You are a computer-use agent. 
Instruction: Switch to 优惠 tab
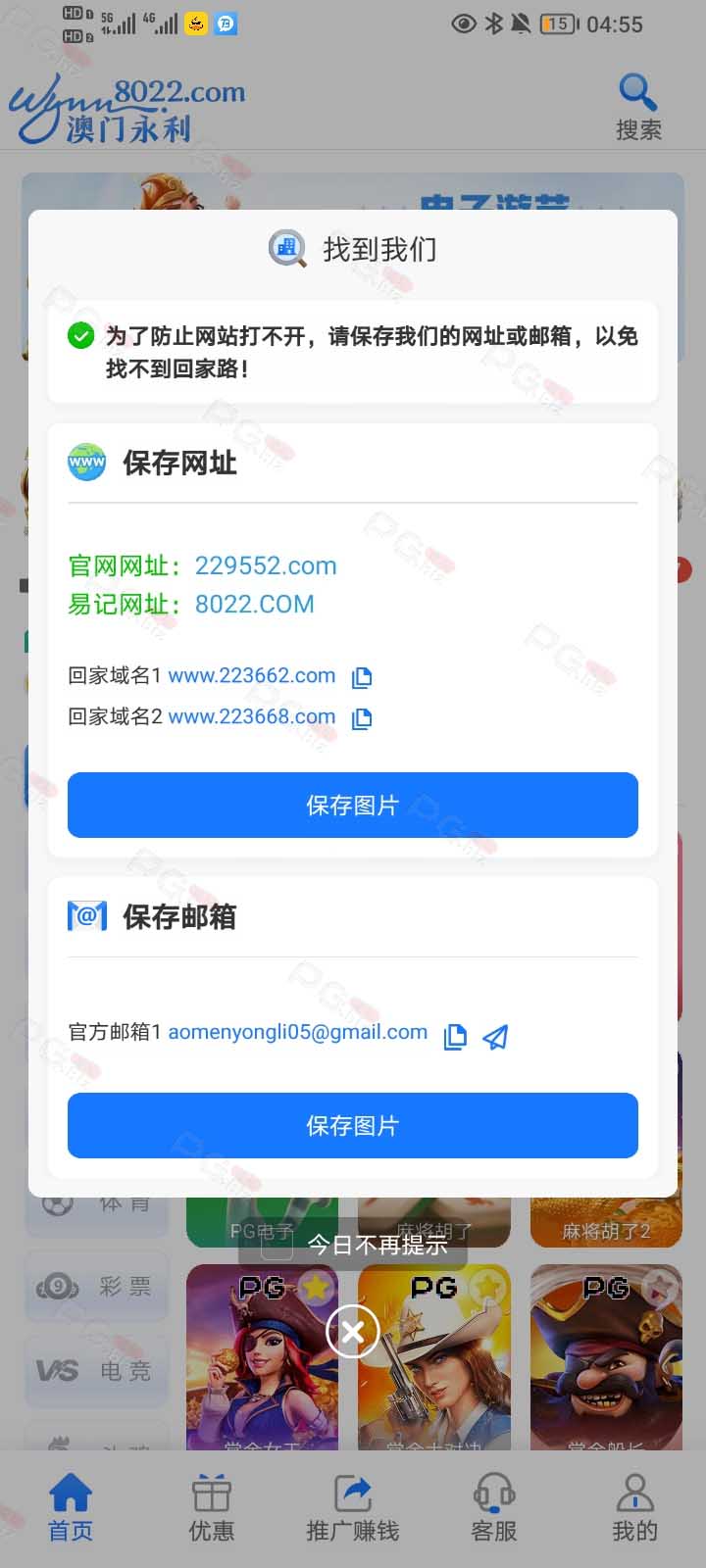pyautogui.click(x=212, y=1508)
